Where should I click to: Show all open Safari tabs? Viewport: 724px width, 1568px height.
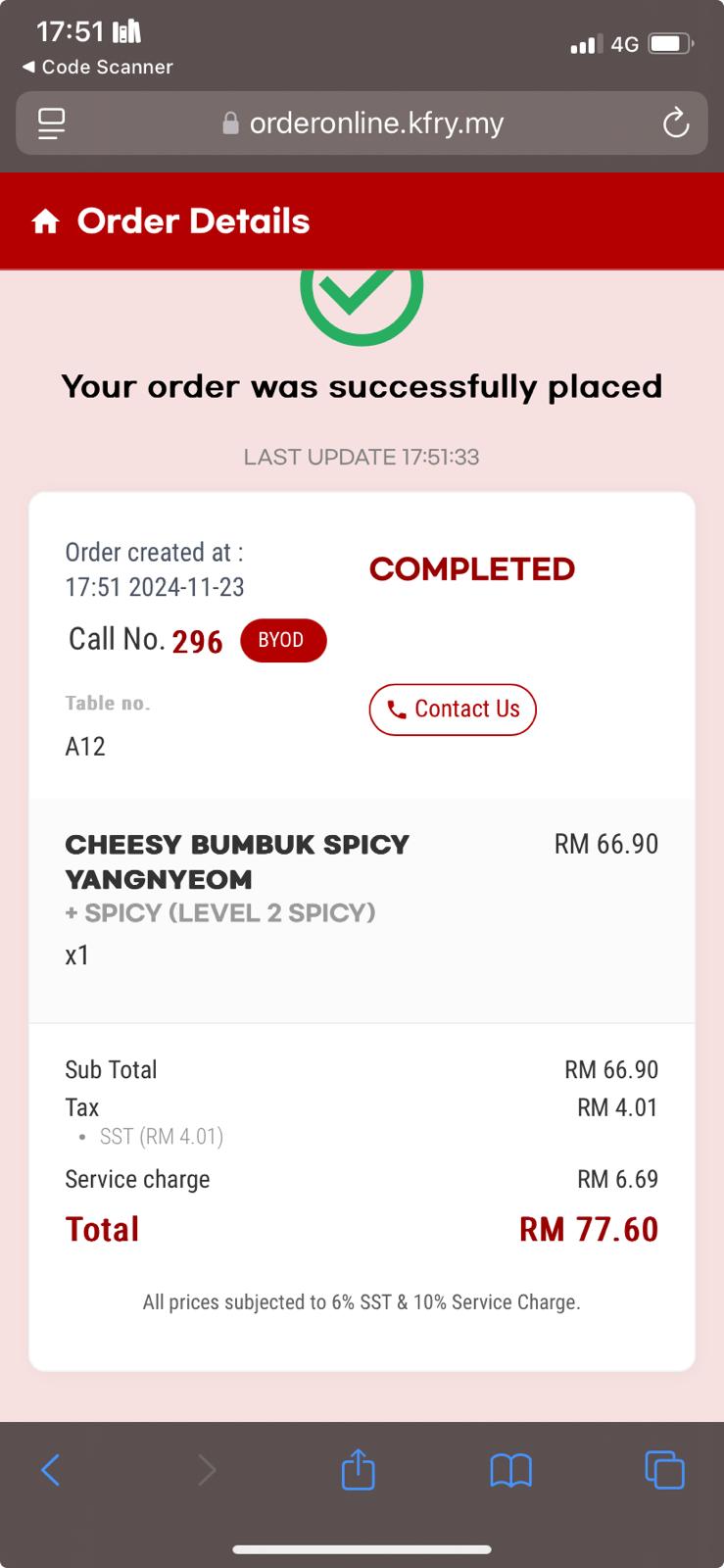point(663,1469)
